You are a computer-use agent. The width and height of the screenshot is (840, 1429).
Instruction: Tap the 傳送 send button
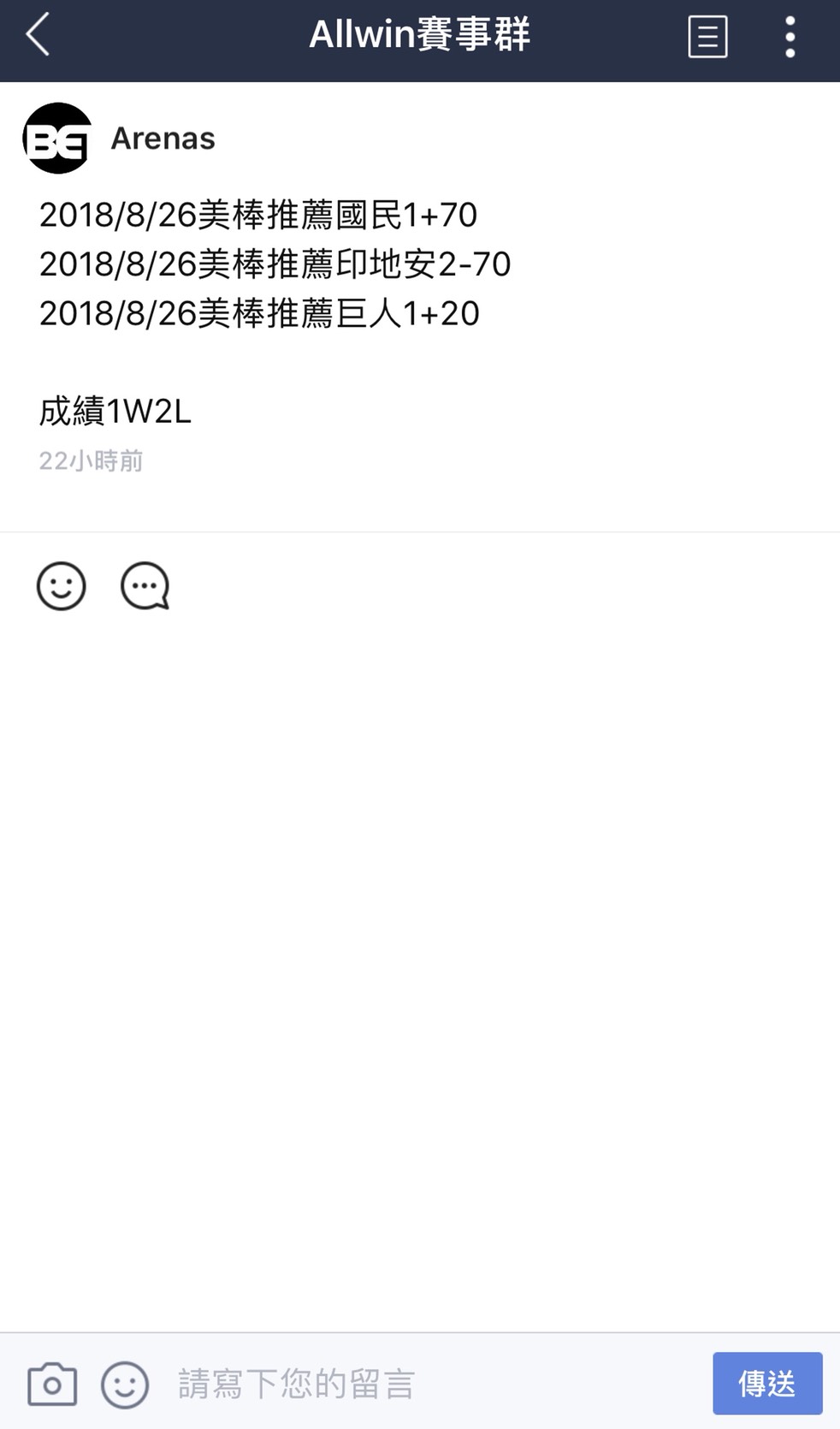click(767, 1384)
